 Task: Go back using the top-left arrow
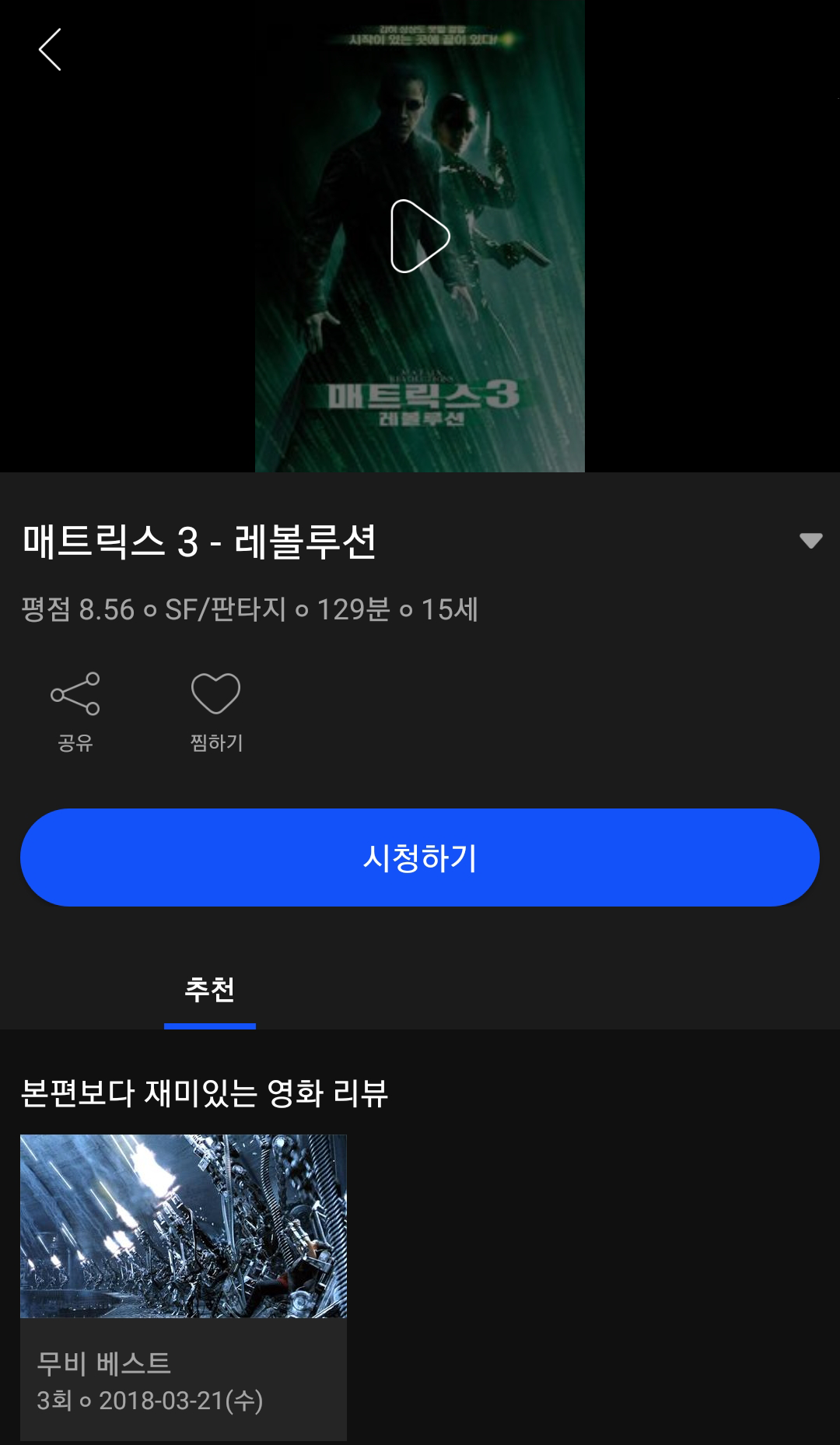[x=50, y=50]
